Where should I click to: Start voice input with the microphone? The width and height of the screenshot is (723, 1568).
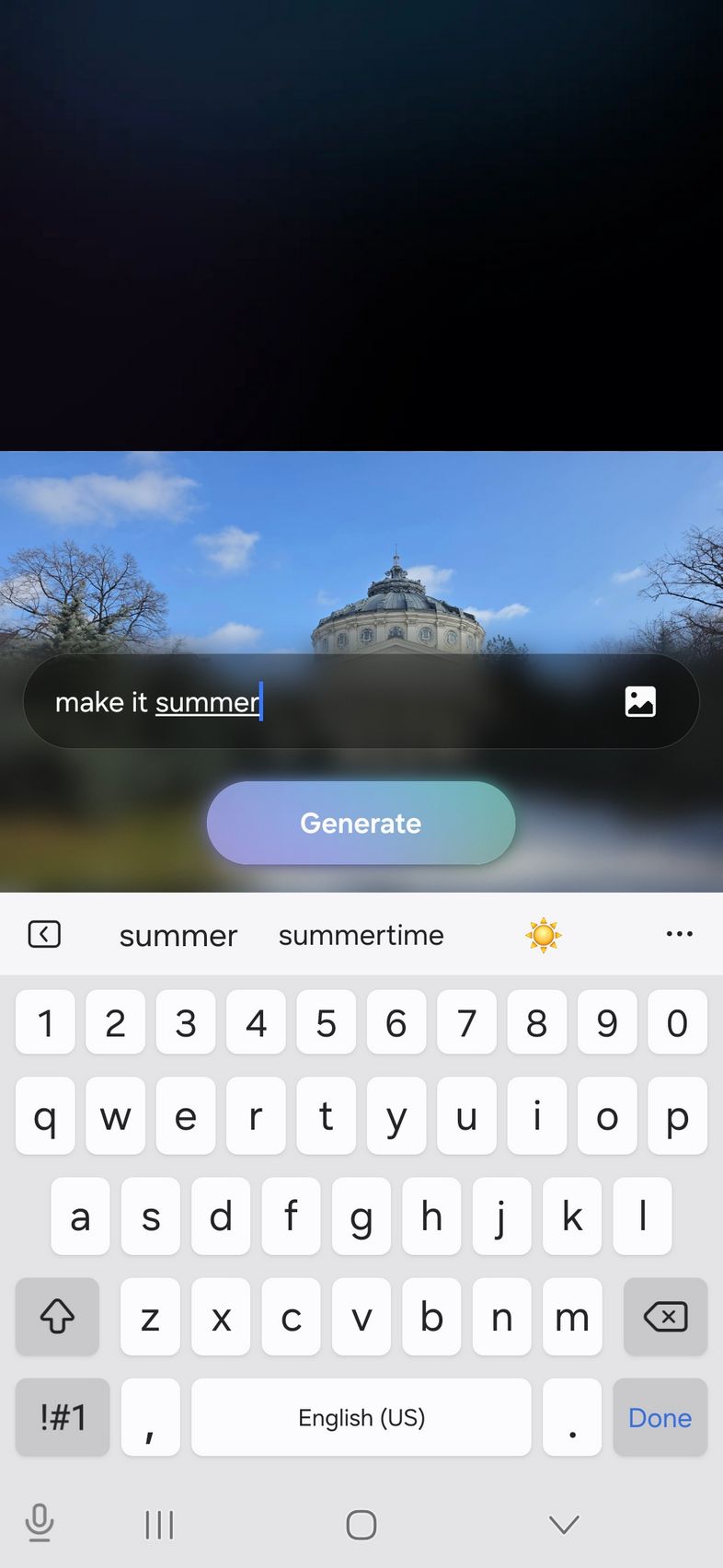[x=39, y=1523]
